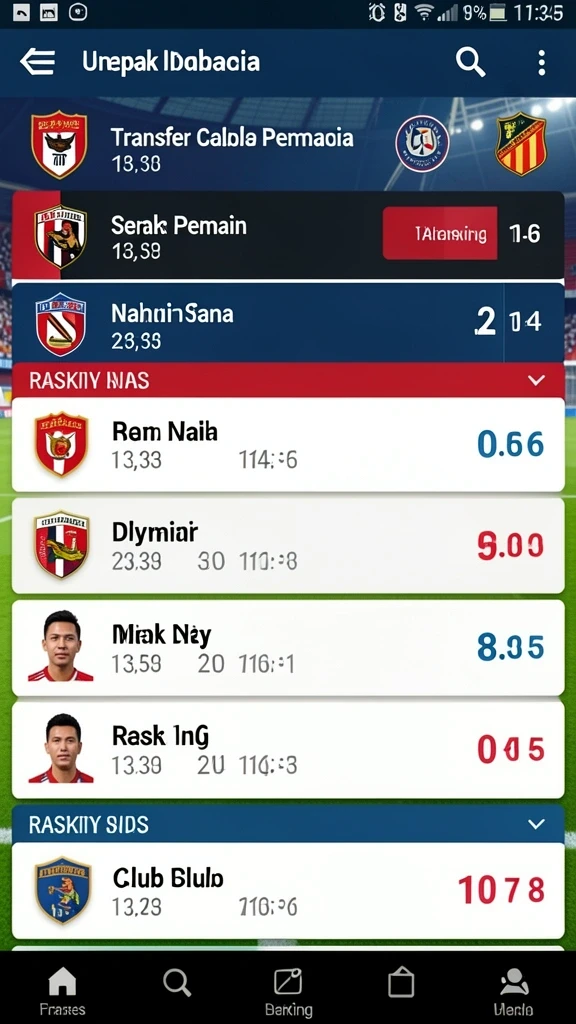Viewport: 576px width, 1024px height.
Task: Collapse the RASKIIY SIDS section chevron
Action: (x=536, y=824)
